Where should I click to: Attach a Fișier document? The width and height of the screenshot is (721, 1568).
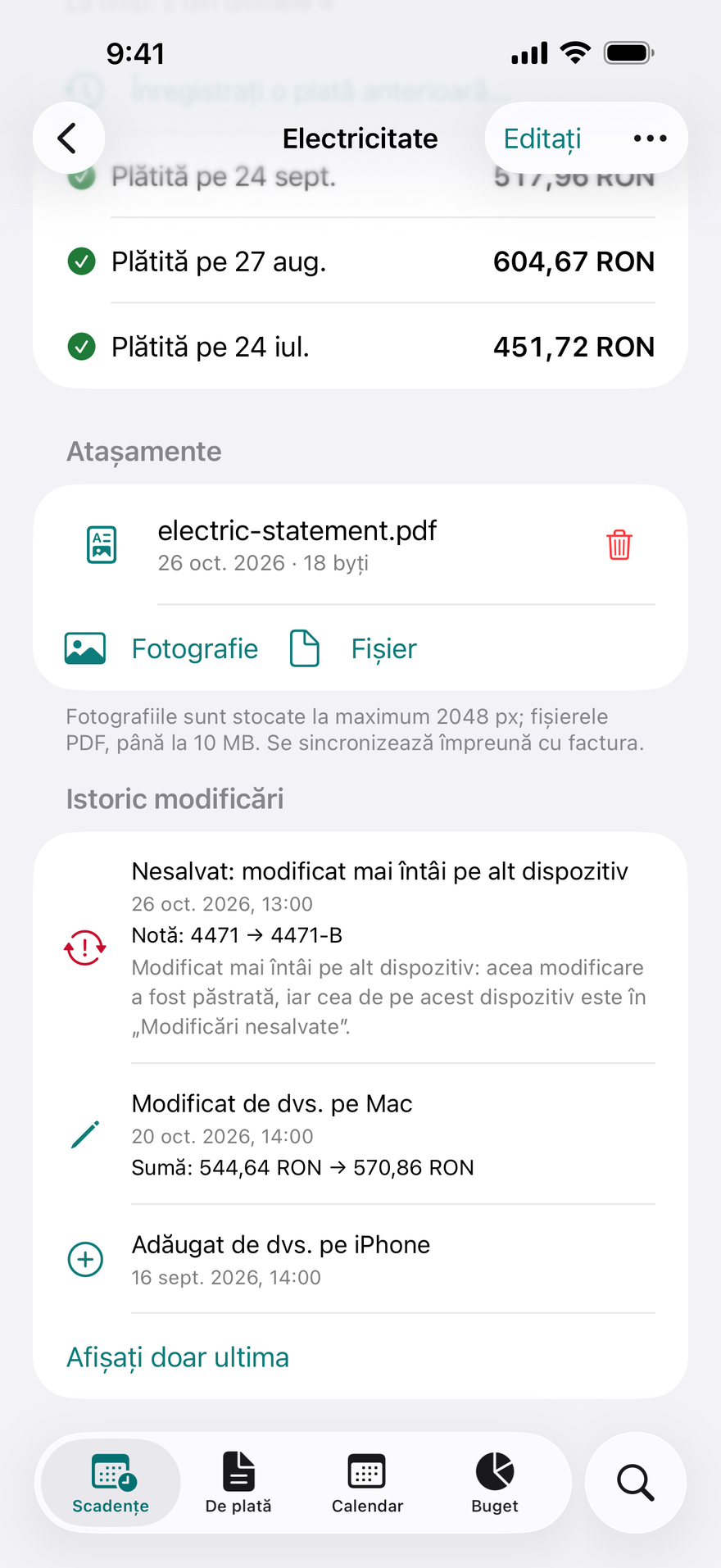(353, 648)
